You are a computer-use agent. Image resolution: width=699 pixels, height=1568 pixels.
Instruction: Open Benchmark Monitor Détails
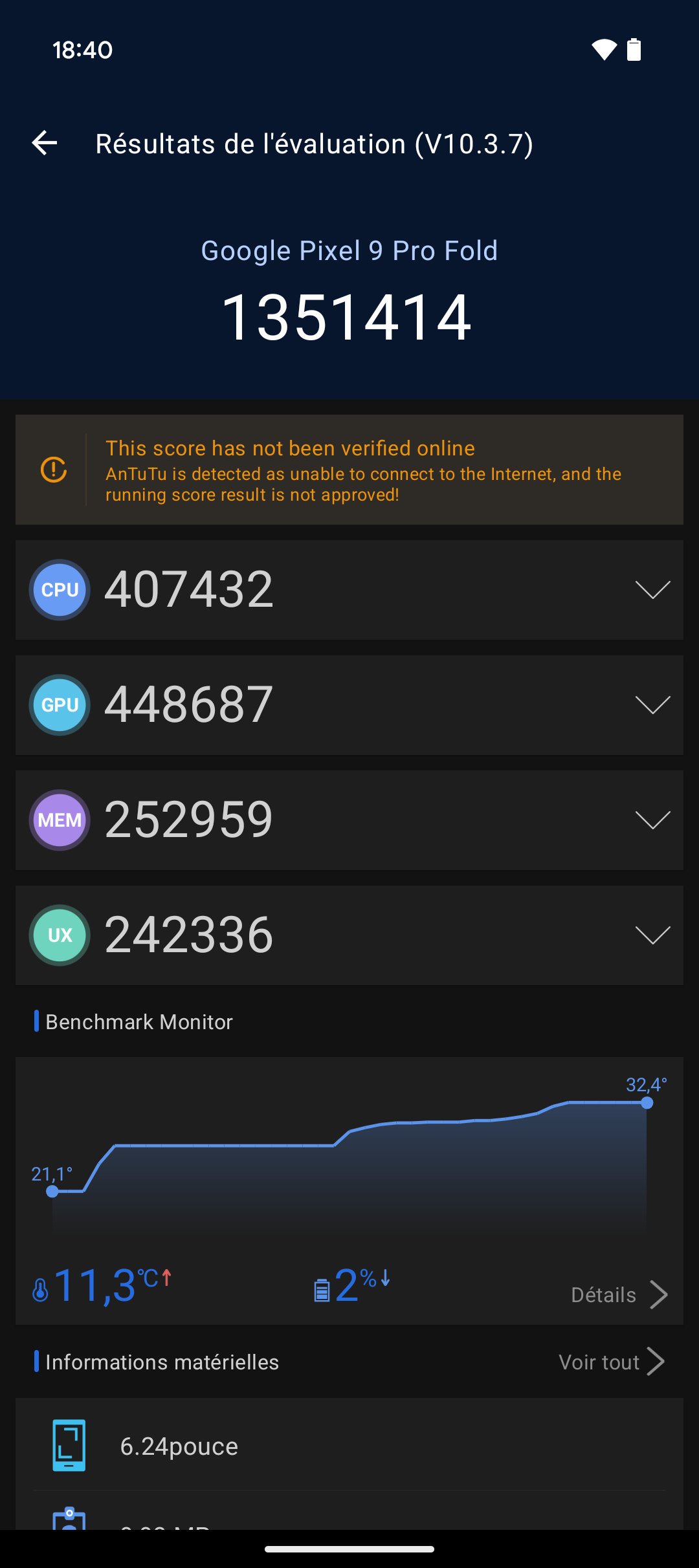click(618, 1295)
